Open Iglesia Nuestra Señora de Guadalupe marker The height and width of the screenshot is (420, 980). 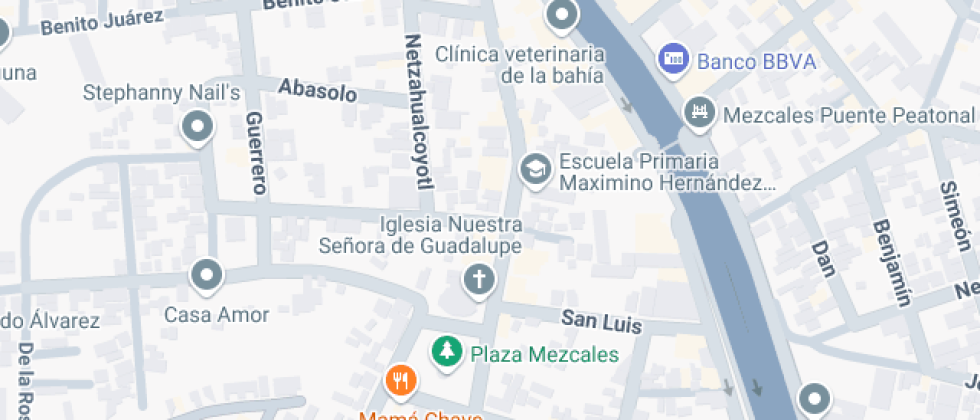tap(479, 279)
